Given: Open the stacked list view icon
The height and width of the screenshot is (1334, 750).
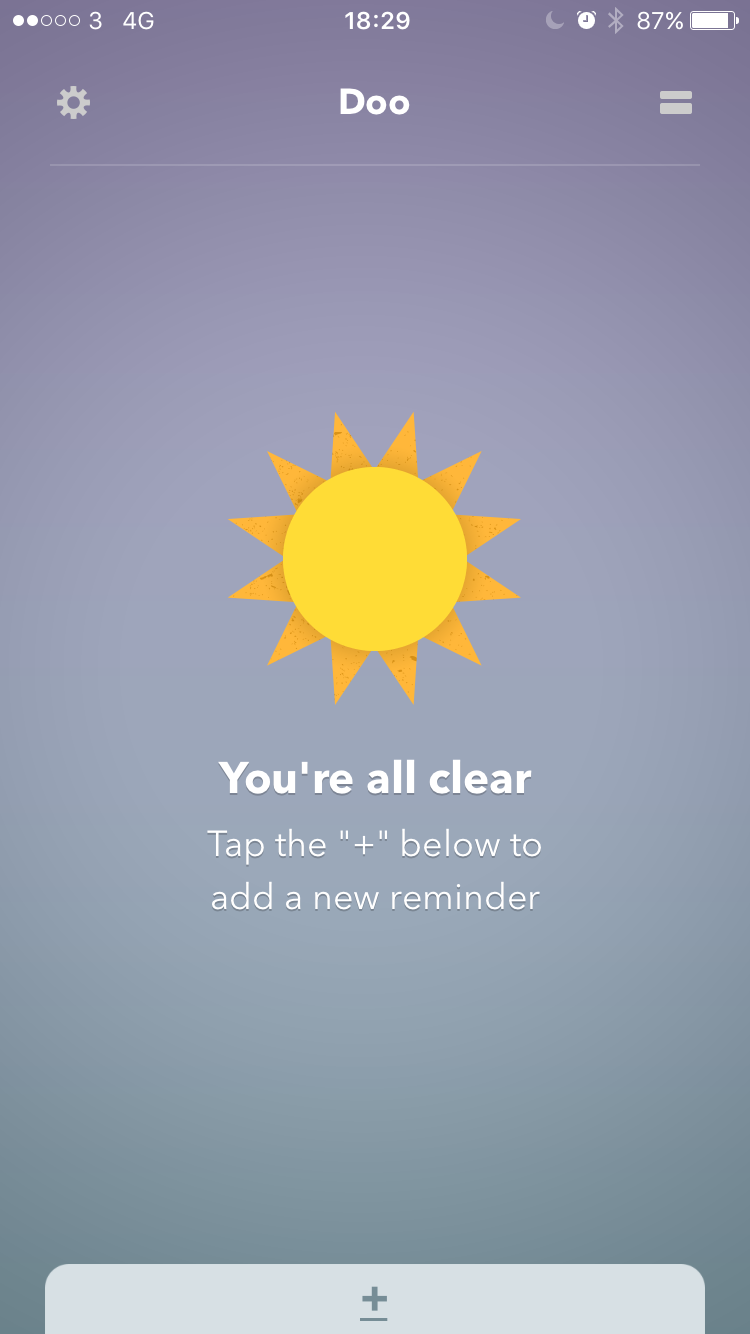Looking at the screenshot, I should coord(676,102).
